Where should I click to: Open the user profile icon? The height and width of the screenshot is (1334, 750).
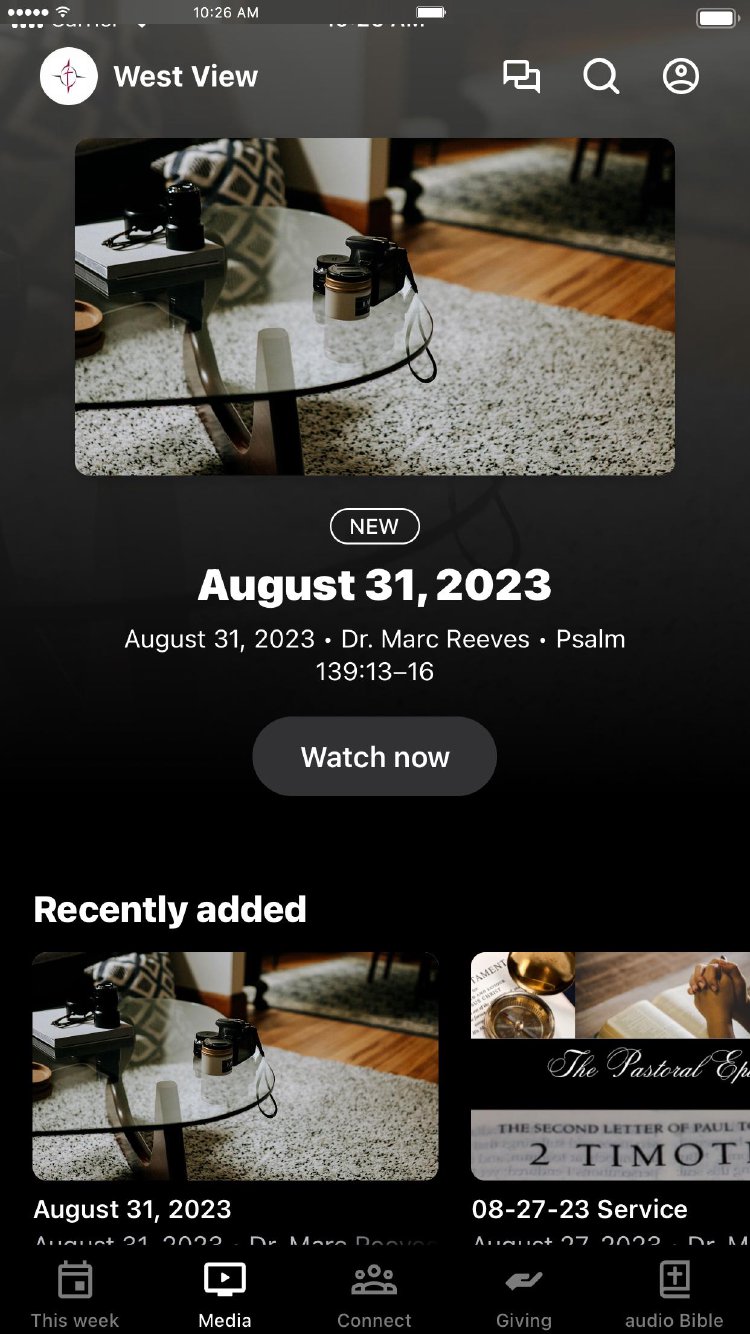pyautogui.click(x=681, y=77)
